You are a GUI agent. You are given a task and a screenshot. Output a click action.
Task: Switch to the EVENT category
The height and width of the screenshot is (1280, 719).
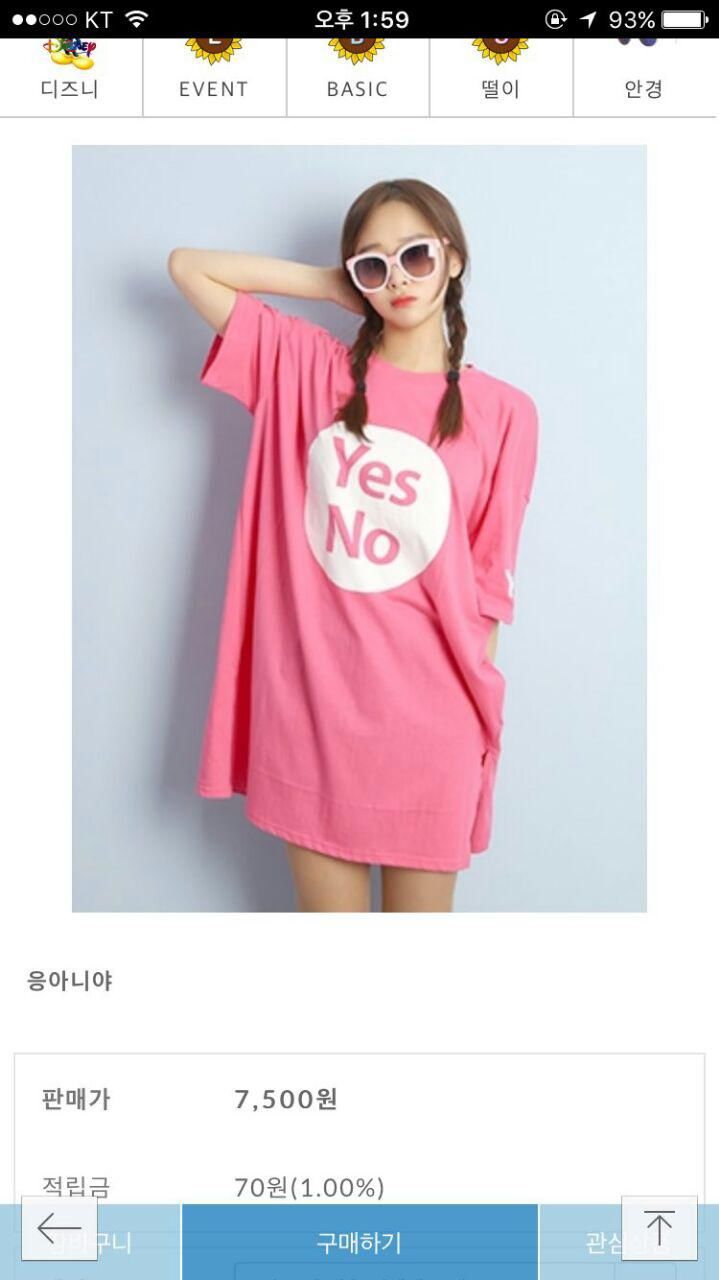(x=214, y=78)
